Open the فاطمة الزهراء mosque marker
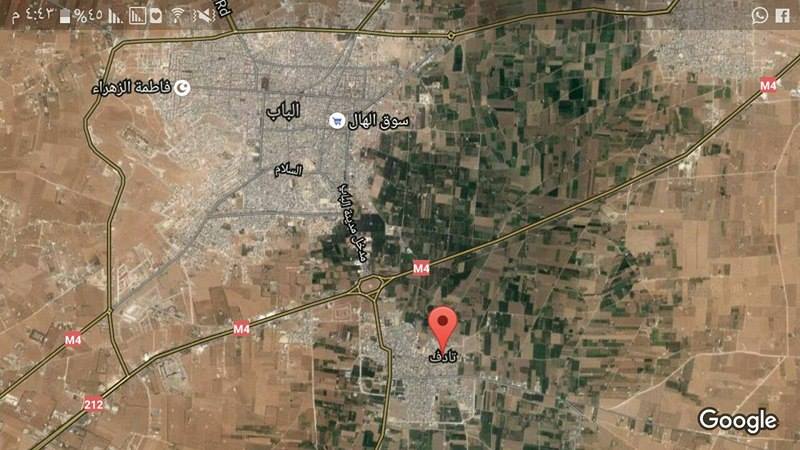800x450 pixels. tap(182, 88)
